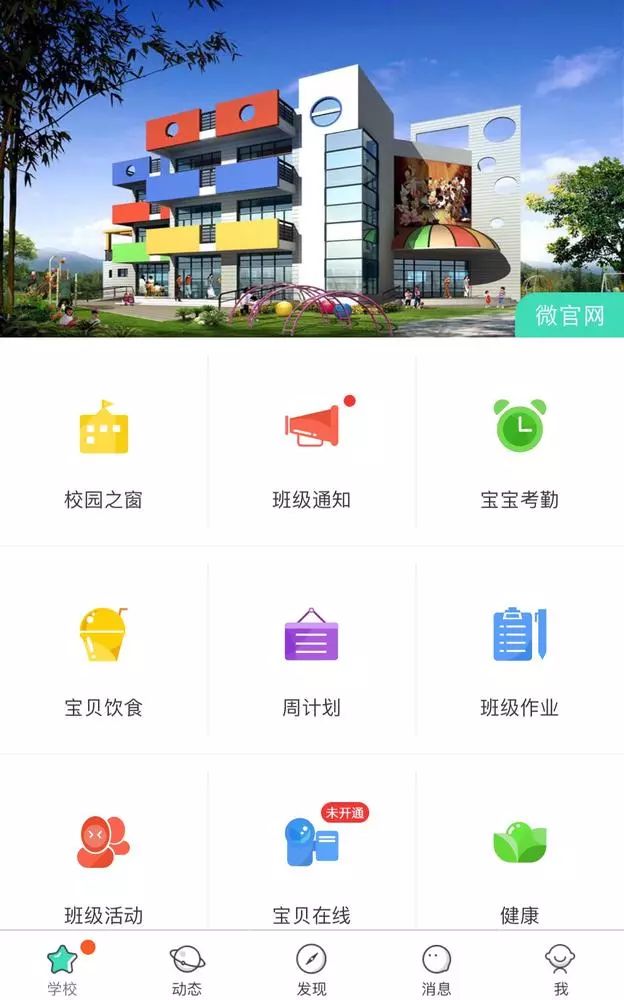Open the 微官网 button on the banner

click(x=570, y=315)
